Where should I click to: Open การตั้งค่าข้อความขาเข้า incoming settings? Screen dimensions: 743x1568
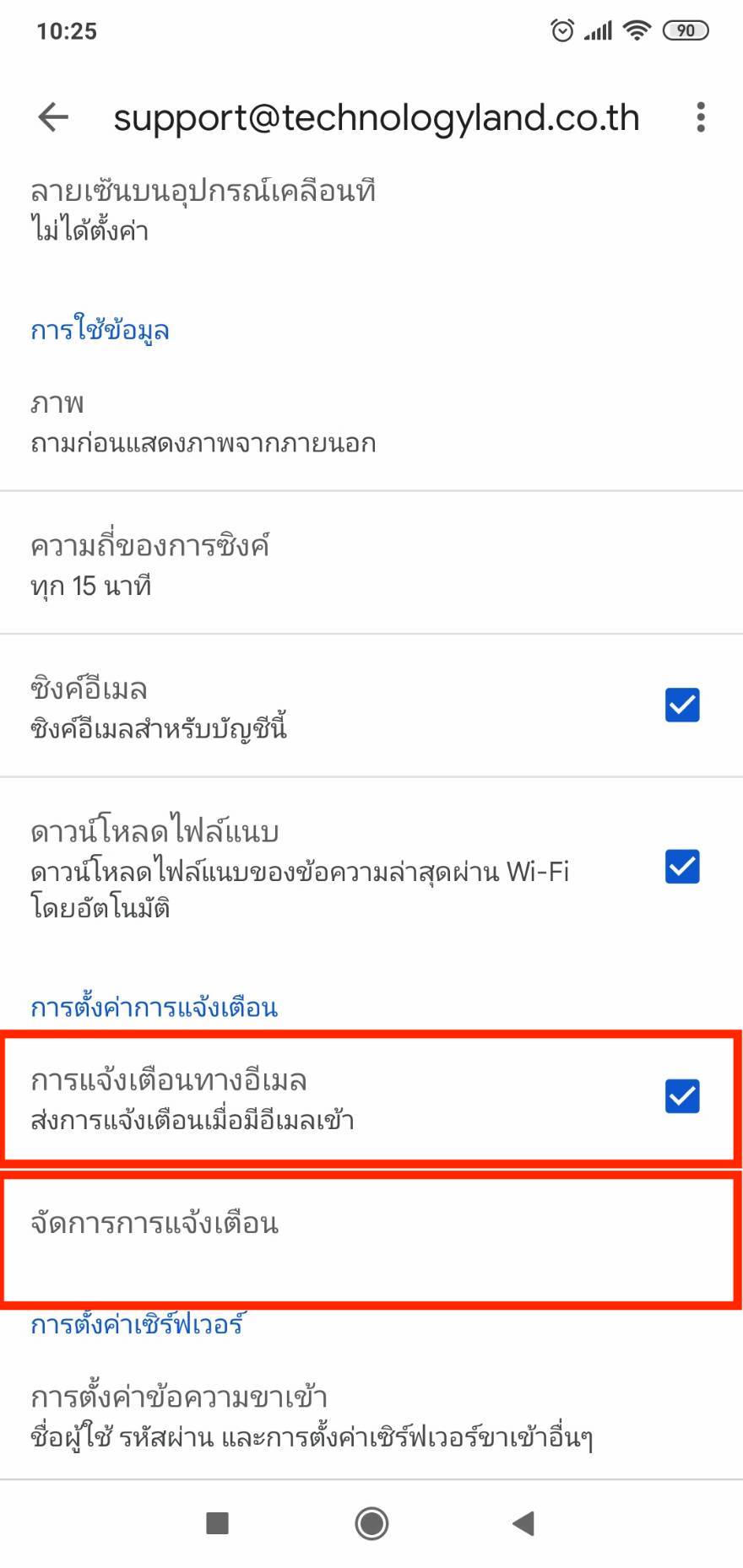(x=311, y=1416)
